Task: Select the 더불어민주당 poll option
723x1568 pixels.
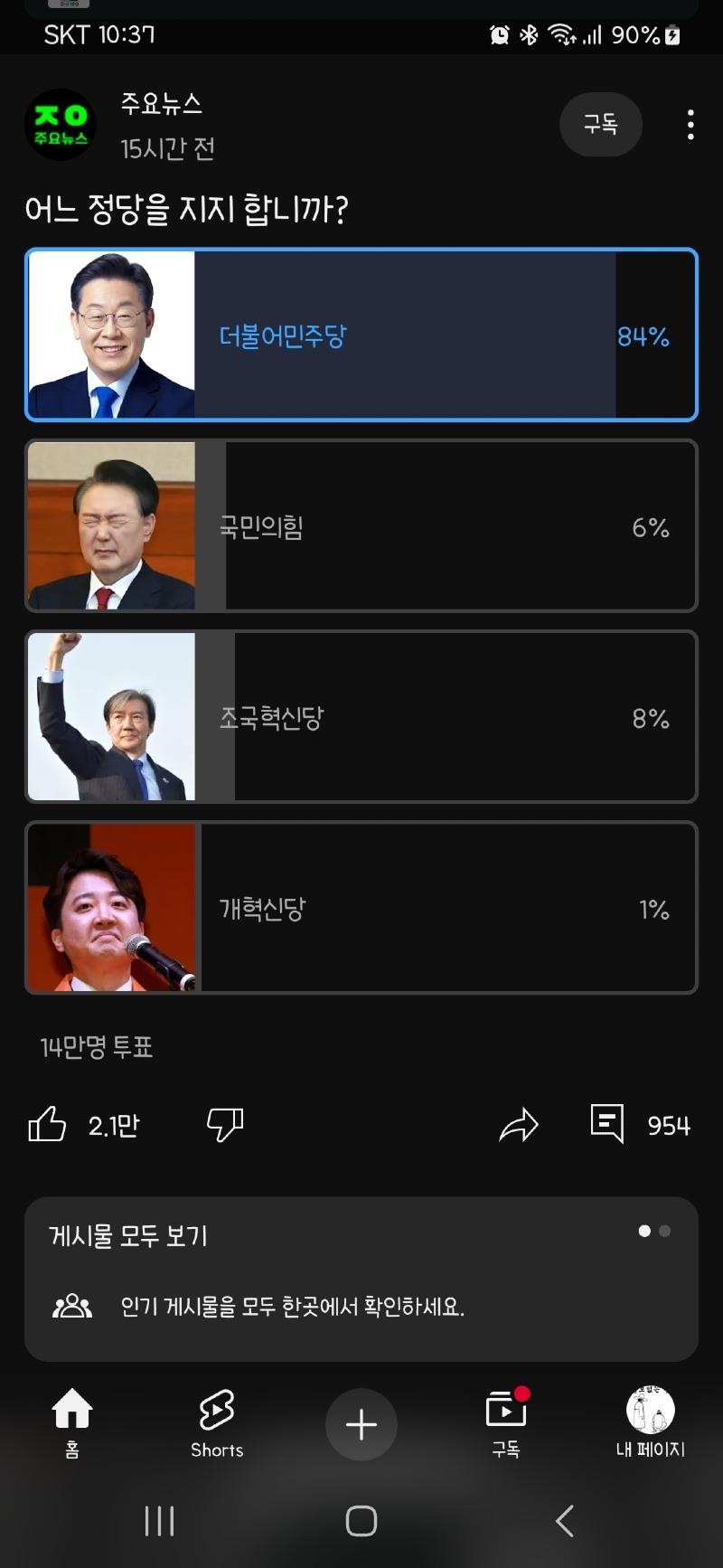Action: pos(361,335)
